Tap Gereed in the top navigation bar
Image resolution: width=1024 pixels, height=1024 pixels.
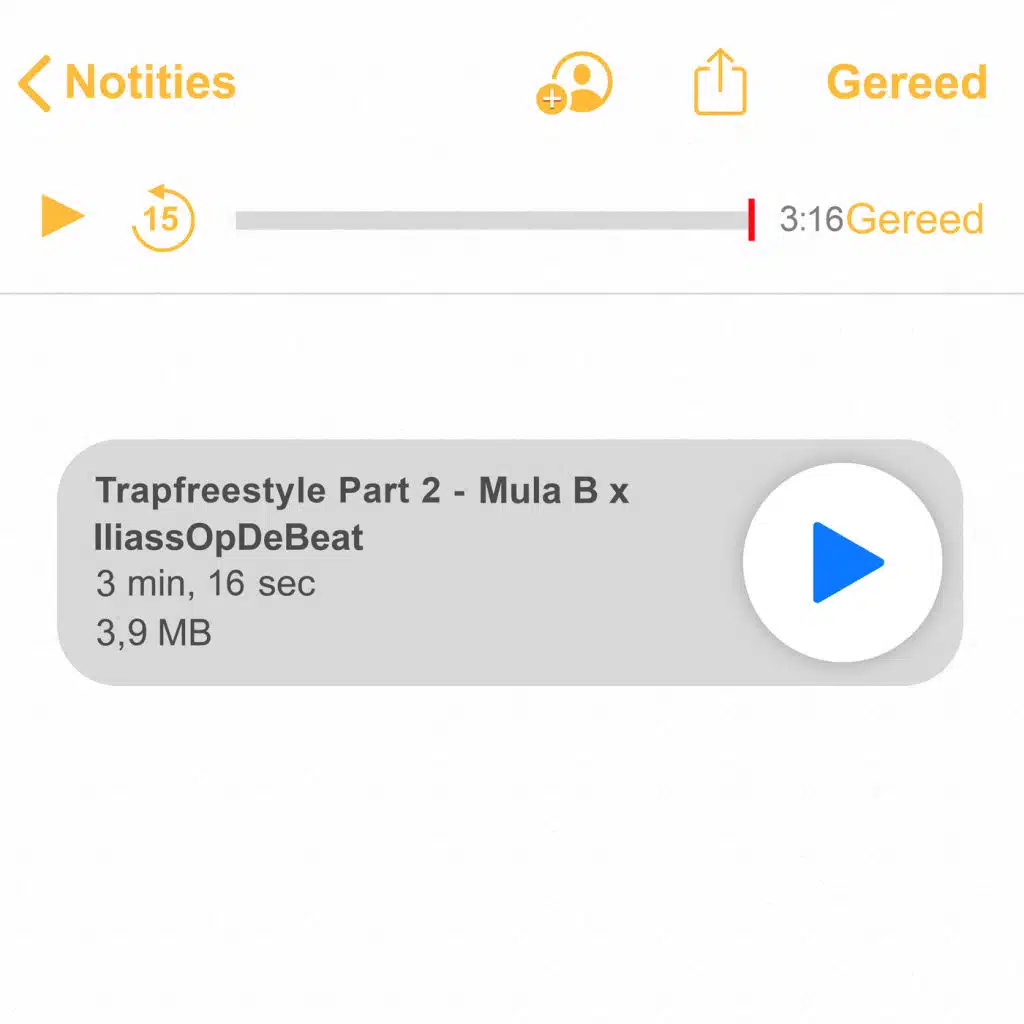907,83
